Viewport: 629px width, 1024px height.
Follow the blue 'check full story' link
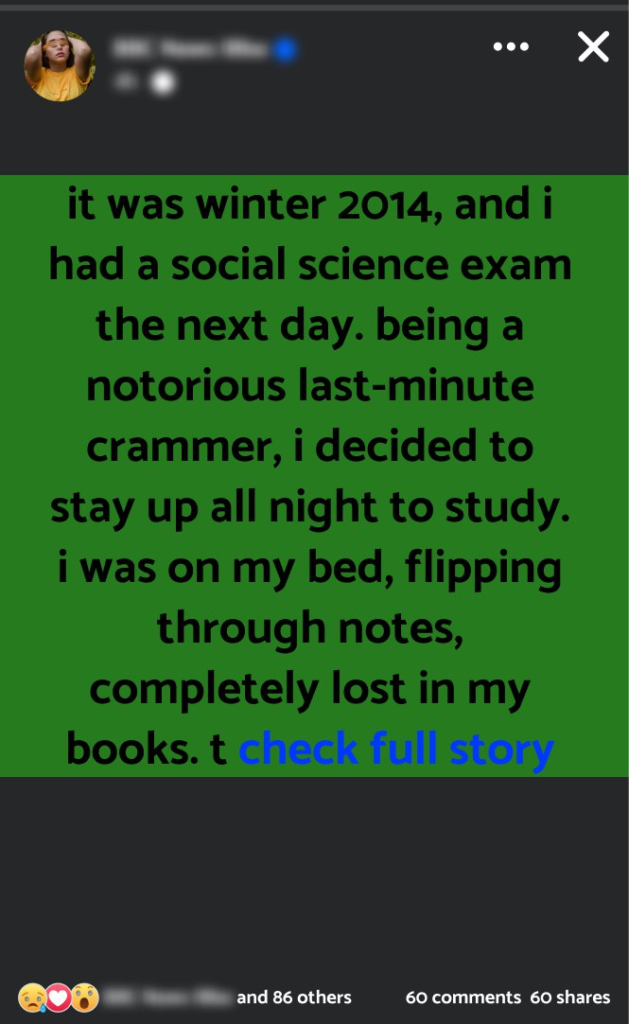point(396,748)
